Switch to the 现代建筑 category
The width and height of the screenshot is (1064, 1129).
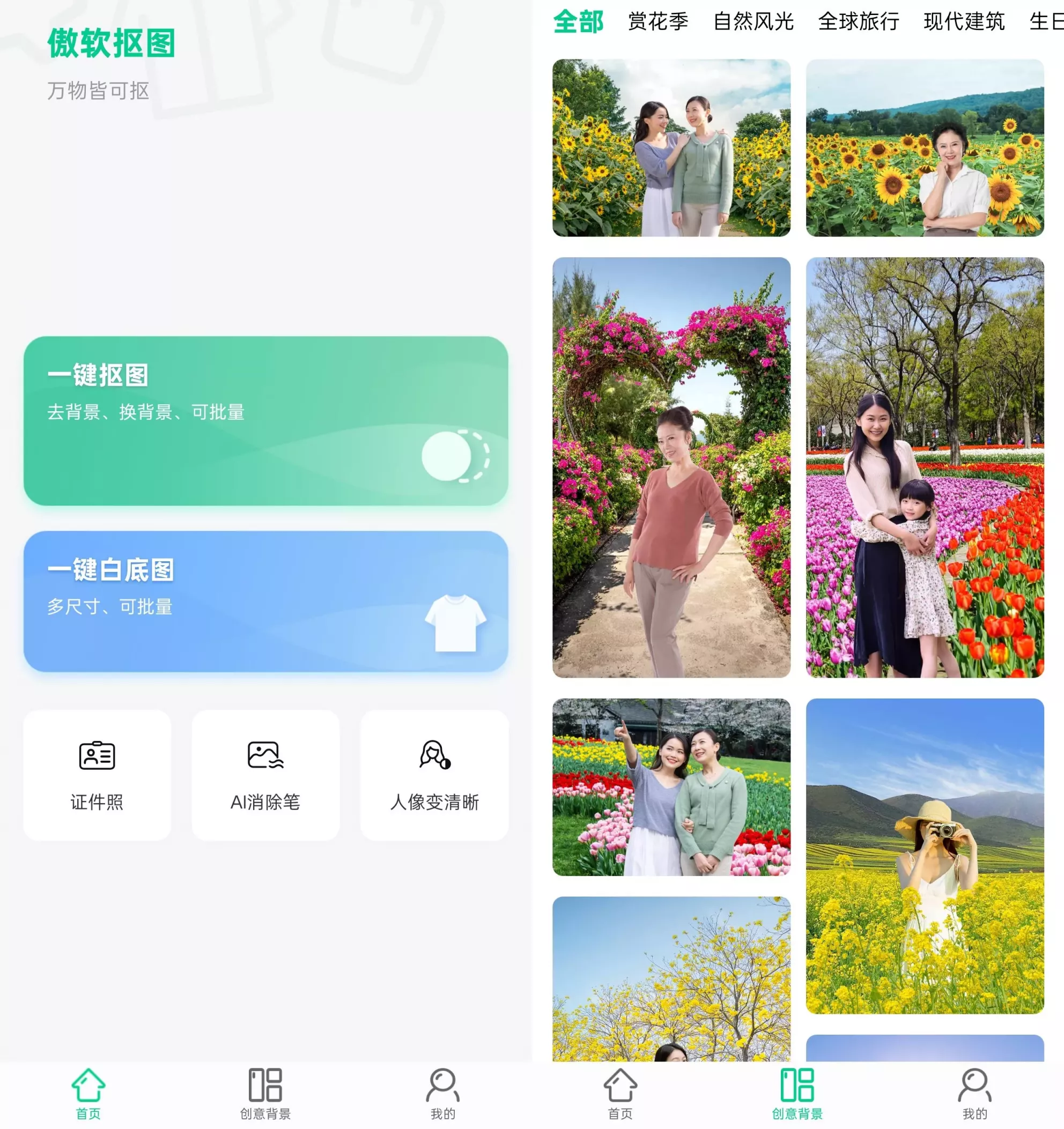point(964,21)
